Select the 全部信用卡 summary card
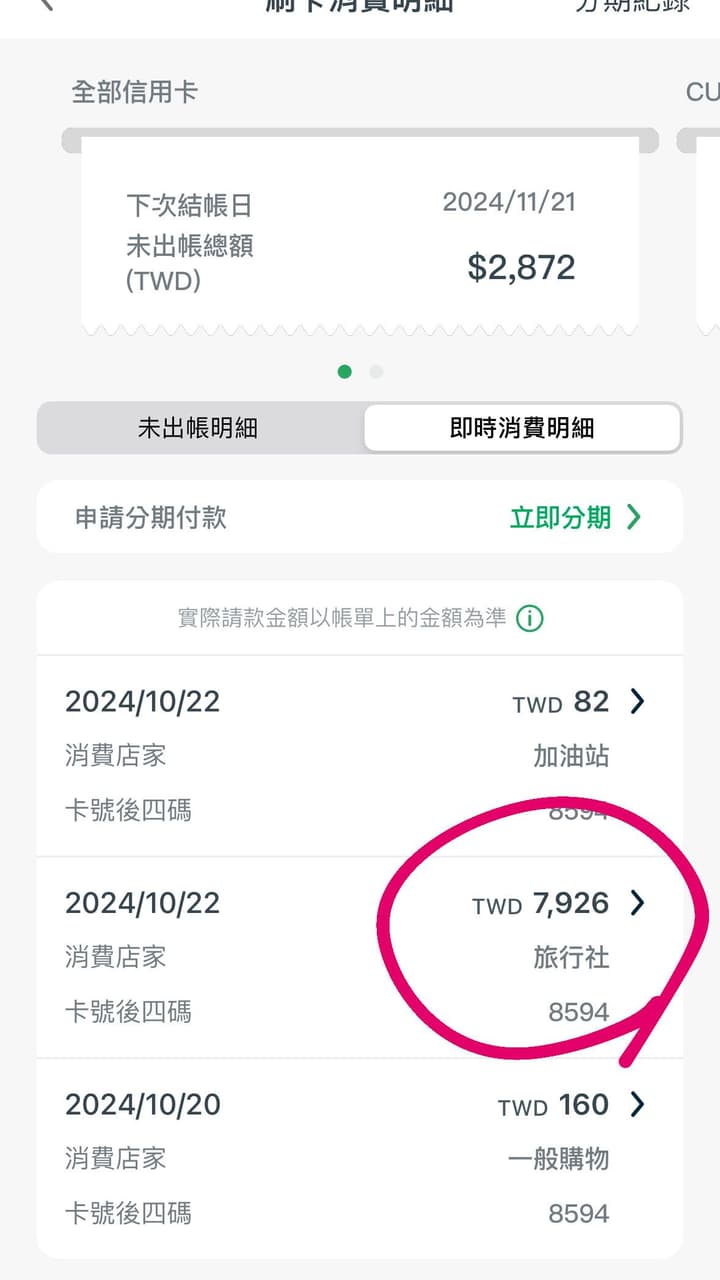720x1280 pixels. (360, 235)
